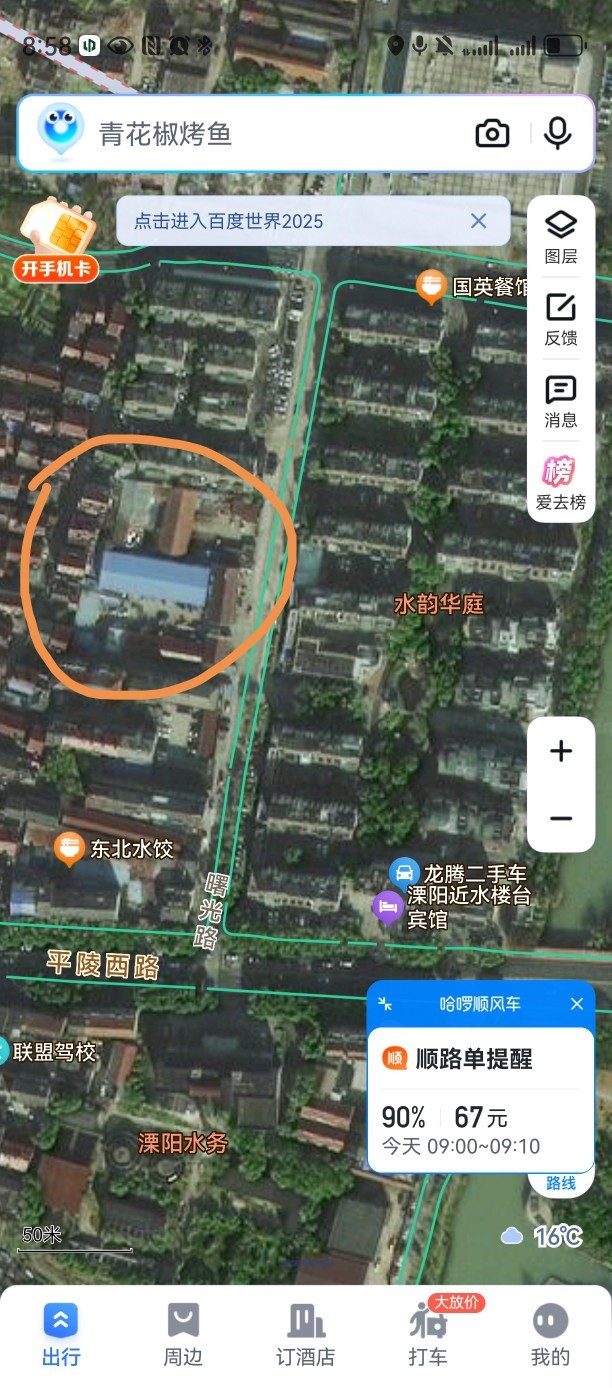Select the 国英餐馆 place marker
Image resolution: width=612 pixels, height=1388 pixels.
430,288
